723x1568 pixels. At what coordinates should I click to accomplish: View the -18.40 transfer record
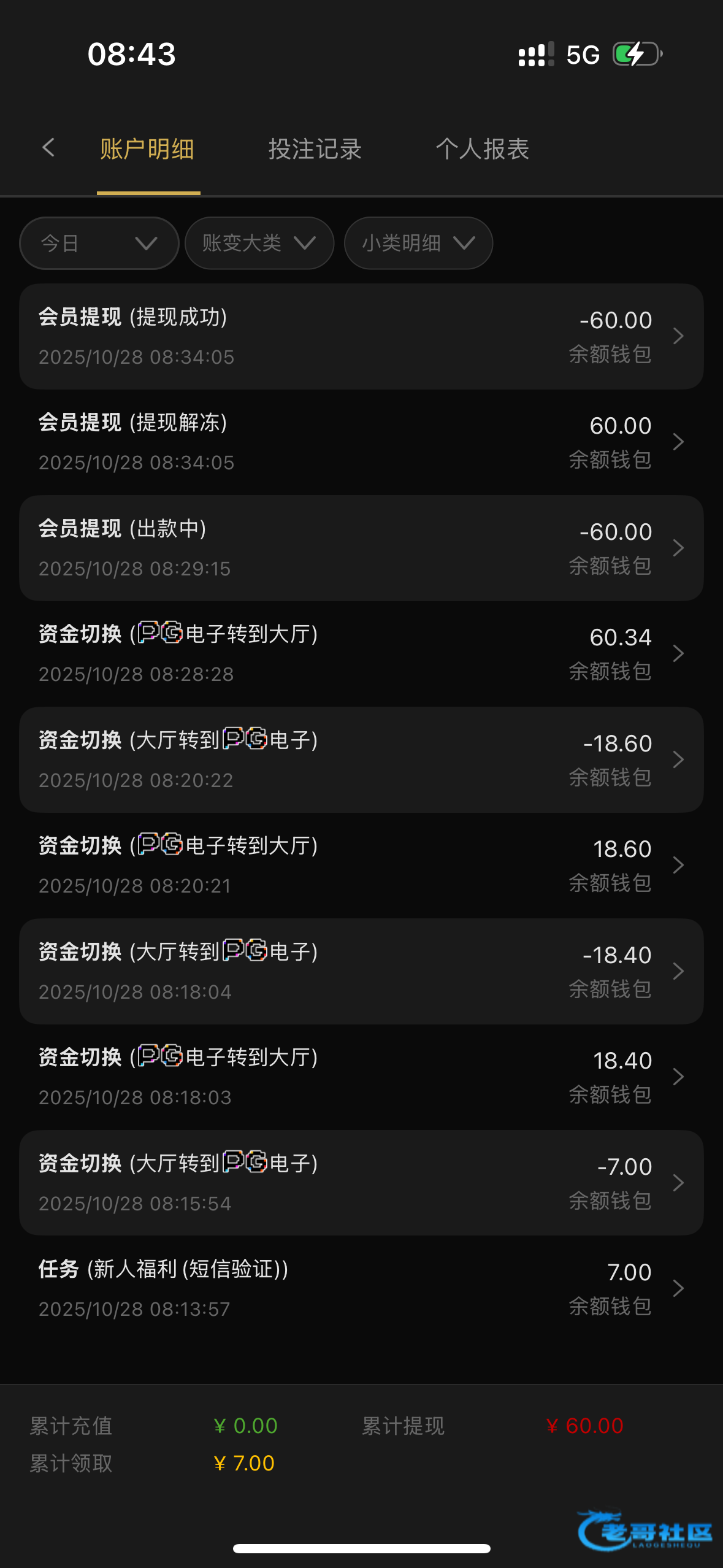pos(361,971)
